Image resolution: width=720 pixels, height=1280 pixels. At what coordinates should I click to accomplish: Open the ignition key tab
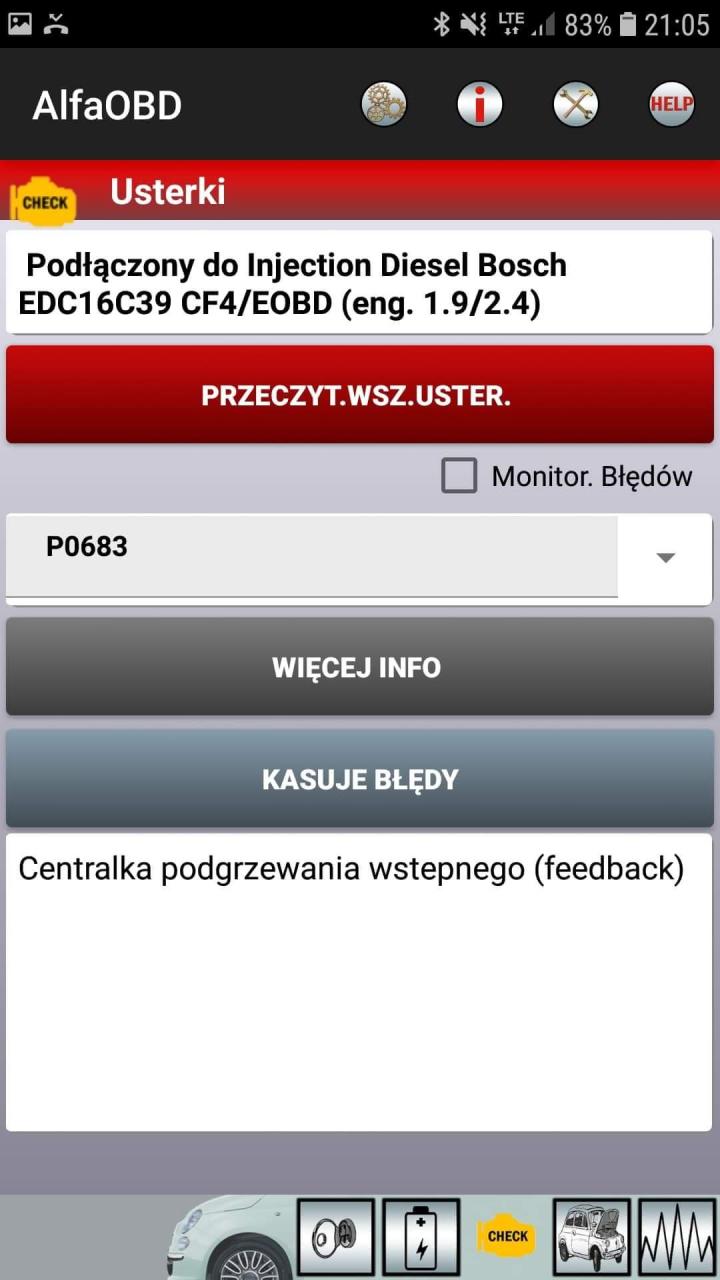(336, 1238)
